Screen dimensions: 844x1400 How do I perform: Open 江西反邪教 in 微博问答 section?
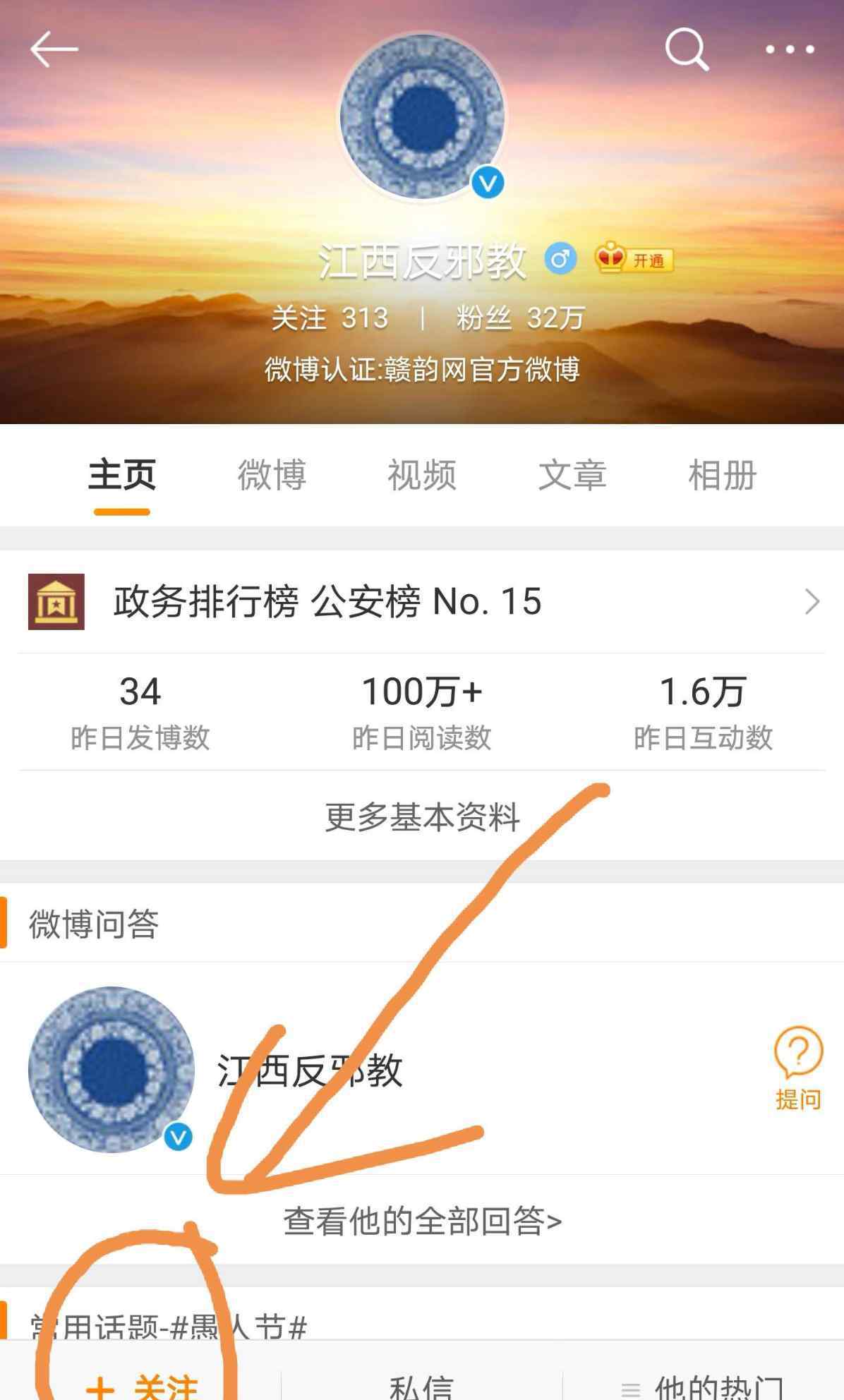(x=309, y=1070)
